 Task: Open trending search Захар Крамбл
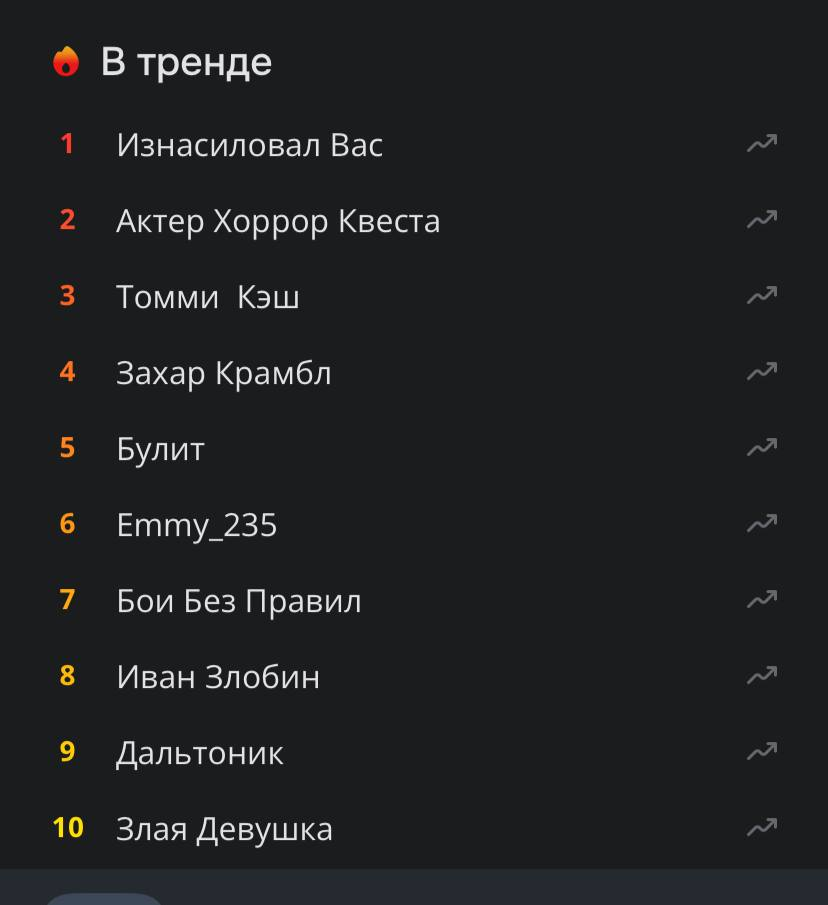tap(223, 373)
